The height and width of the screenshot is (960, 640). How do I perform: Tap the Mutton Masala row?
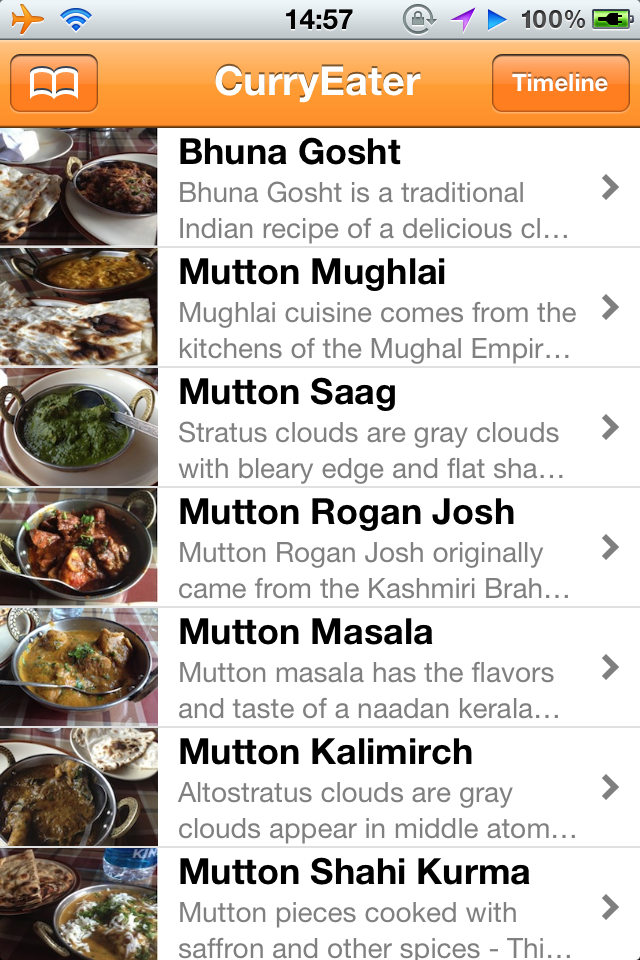[380, 668]
